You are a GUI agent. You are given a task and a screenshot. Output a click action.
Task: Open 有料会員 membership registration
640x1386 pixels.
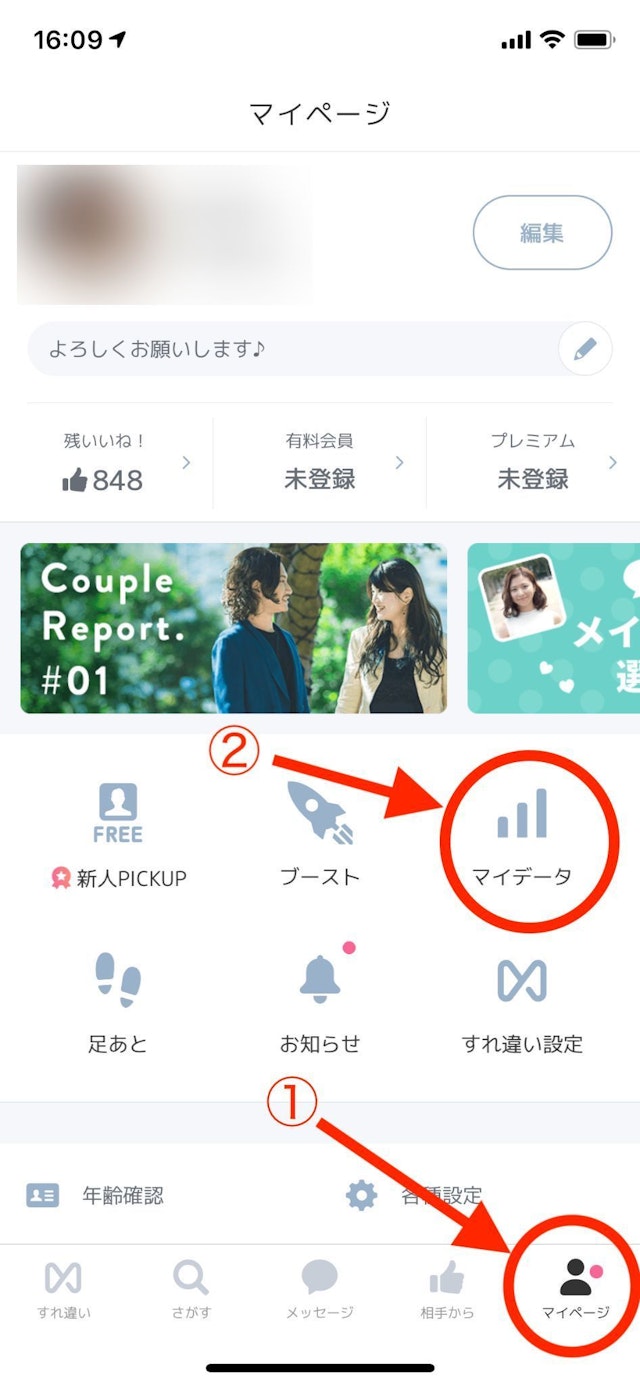(x=320, y=463)
